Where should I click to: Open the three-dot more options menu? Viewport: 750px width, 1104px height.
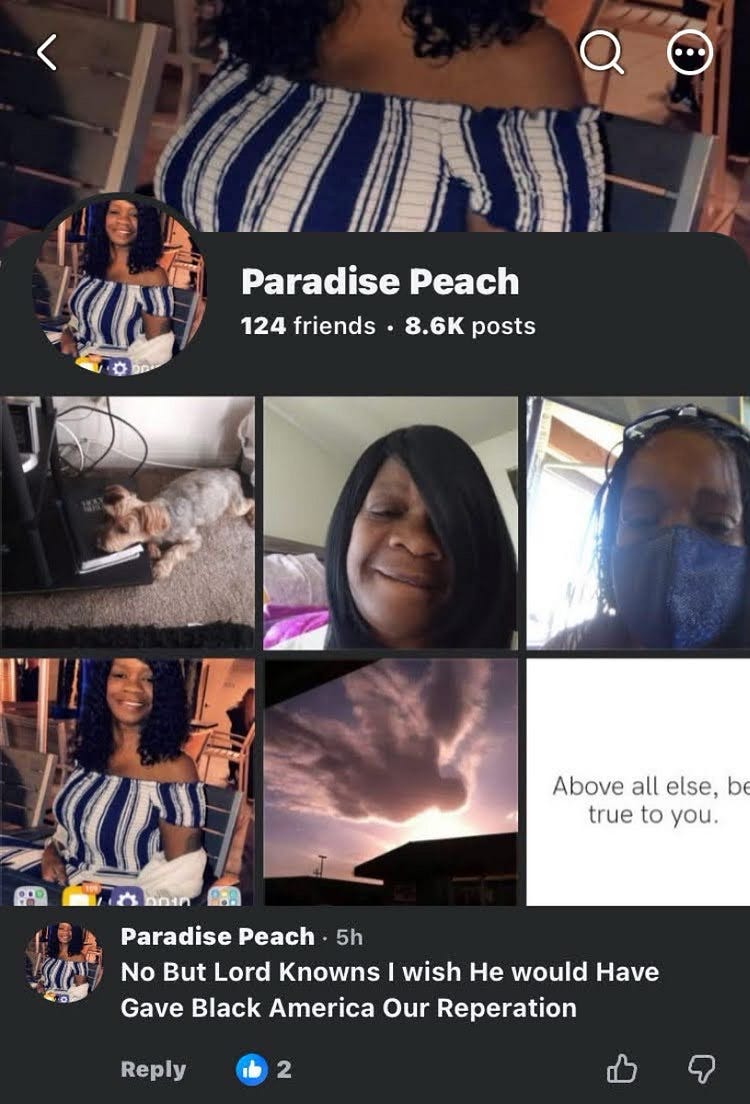click(x=690, y=53)
